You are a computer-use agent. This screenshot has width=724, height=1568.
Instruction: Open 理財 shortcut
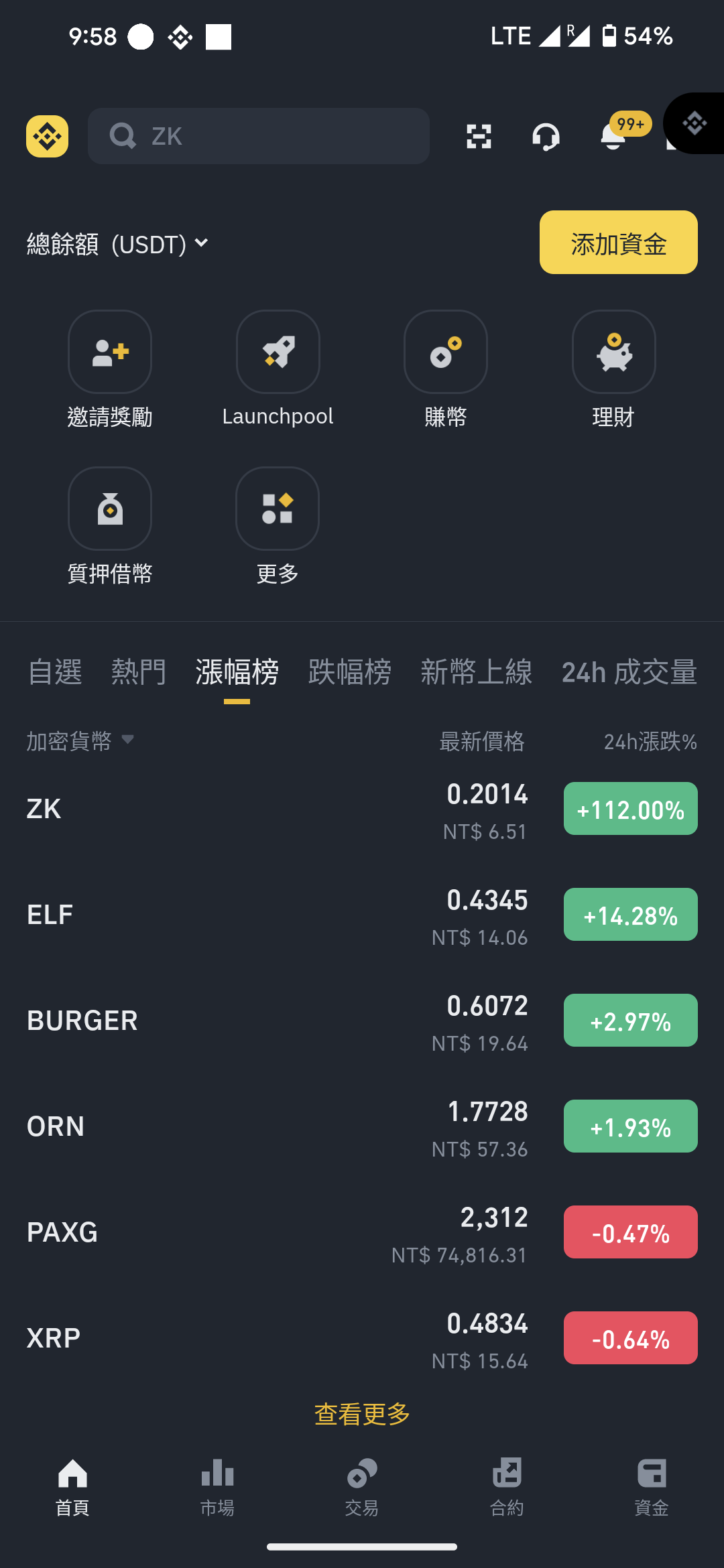613,370
